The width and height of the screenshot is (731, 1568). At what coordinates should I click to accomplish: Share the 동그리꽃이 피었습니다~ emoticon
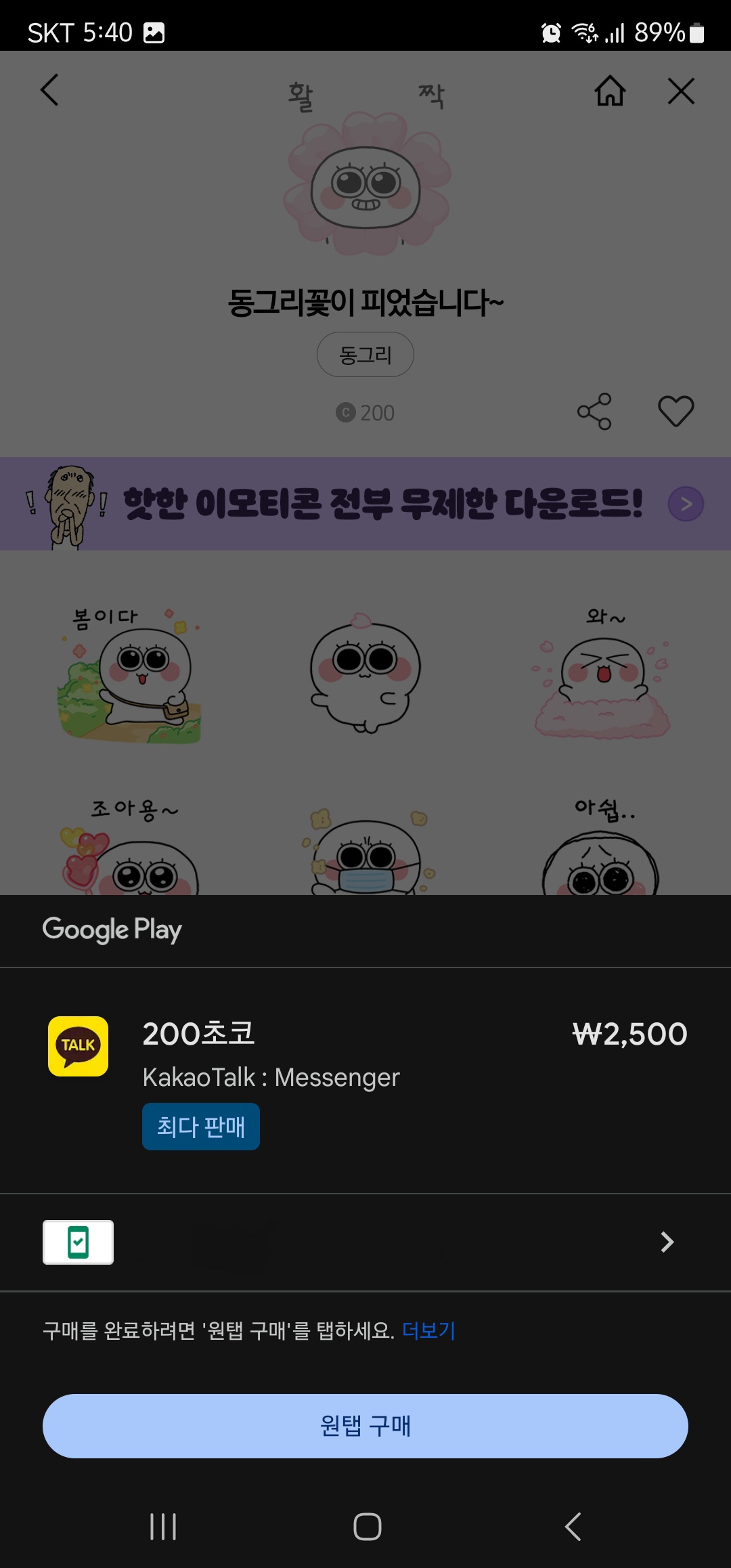pyautogui.click(x=594, y=411)
